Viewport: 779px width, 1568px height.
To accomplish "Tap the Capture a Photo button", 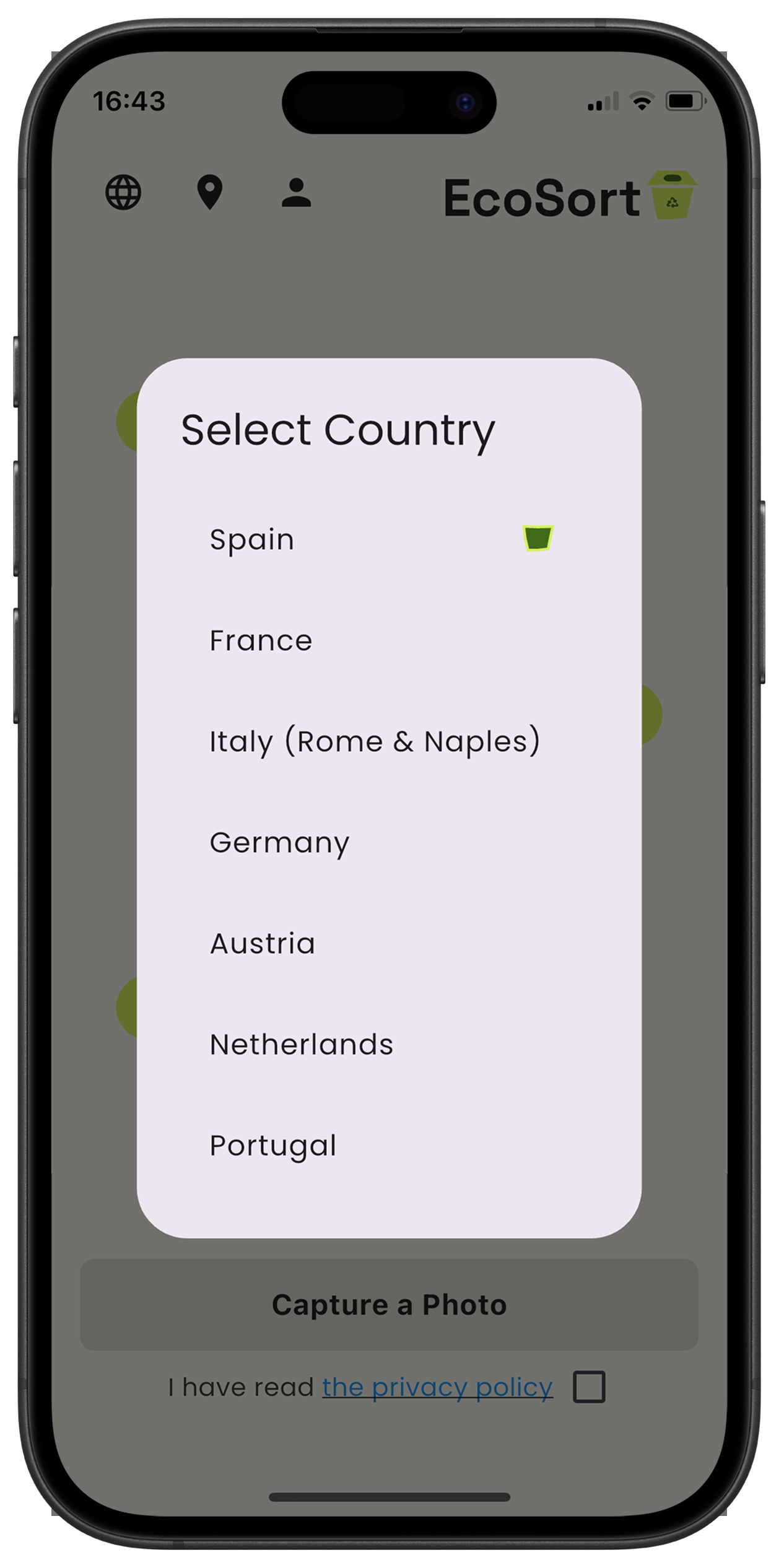I will 389,1305.
